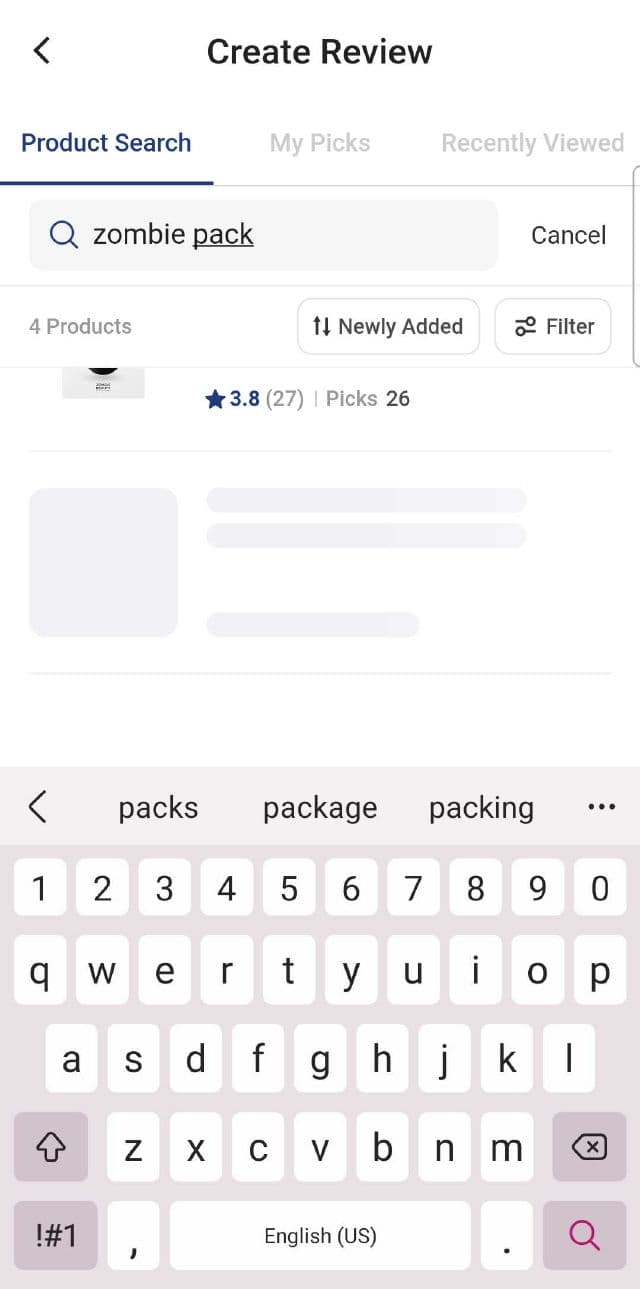Open the Newly Added sort options

(x=388, y=326)
